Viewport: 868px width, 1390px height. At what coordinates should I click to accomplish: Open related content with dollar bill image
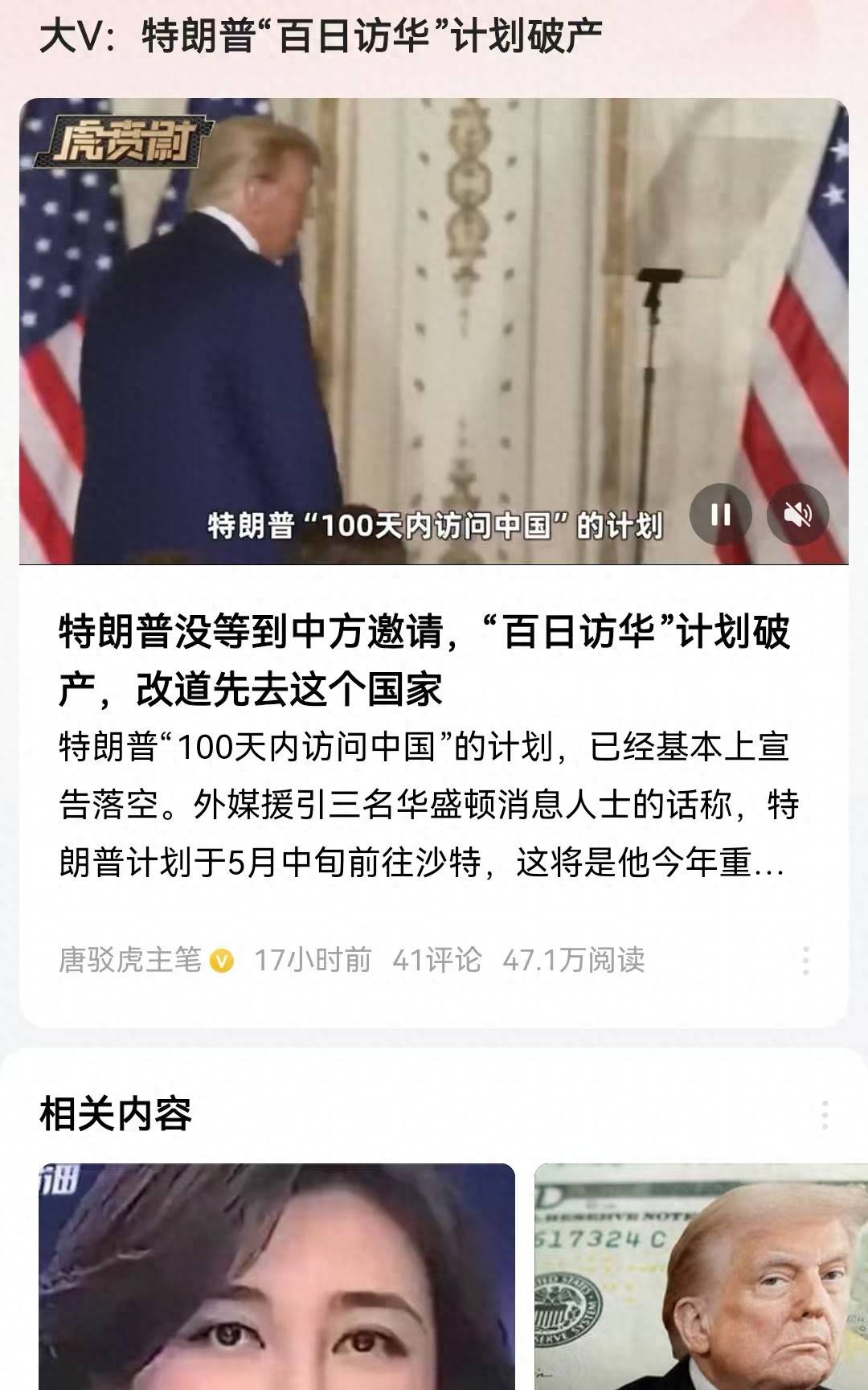tap(699, 1277)
